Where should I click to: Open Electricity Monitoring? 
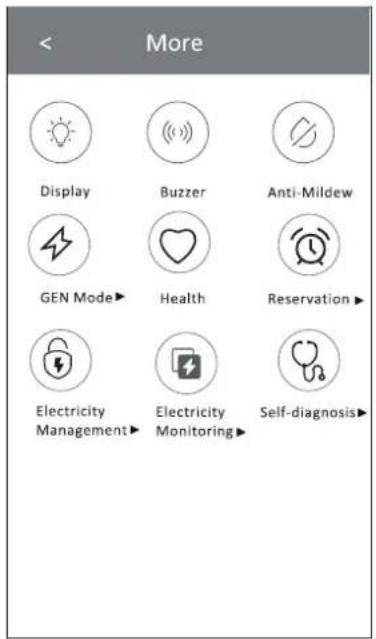tap(186, 363)
